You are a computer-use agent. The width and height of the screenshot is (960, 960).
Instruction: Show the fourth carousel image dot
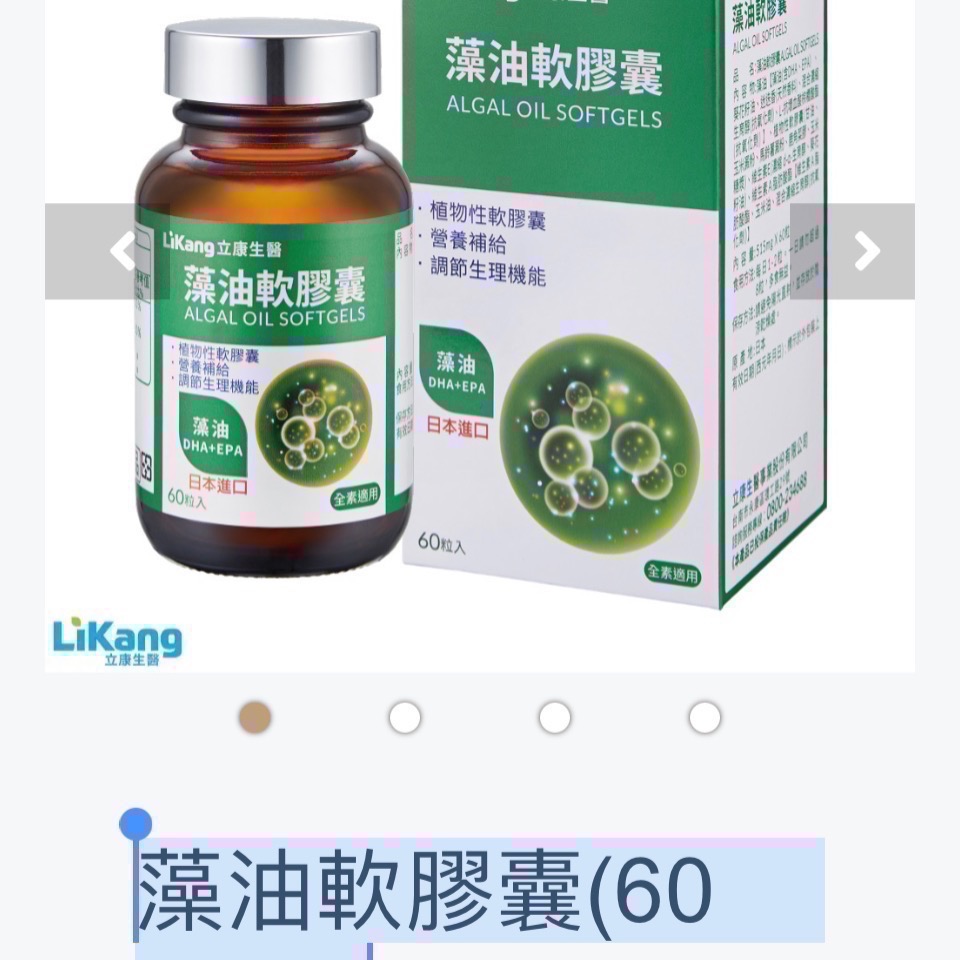coord(705,717)
